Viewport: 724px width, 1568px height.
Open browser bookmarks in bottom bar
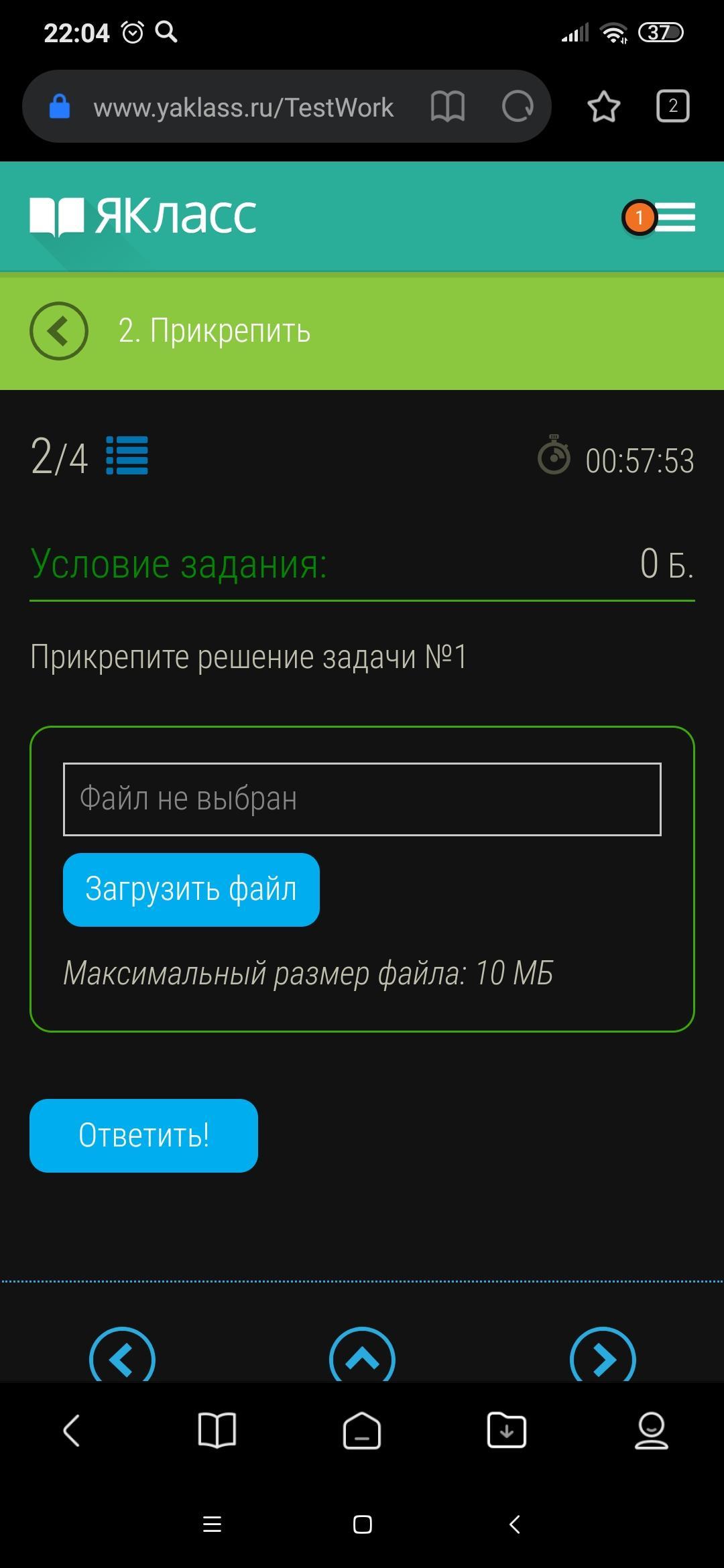point(217,1431)
